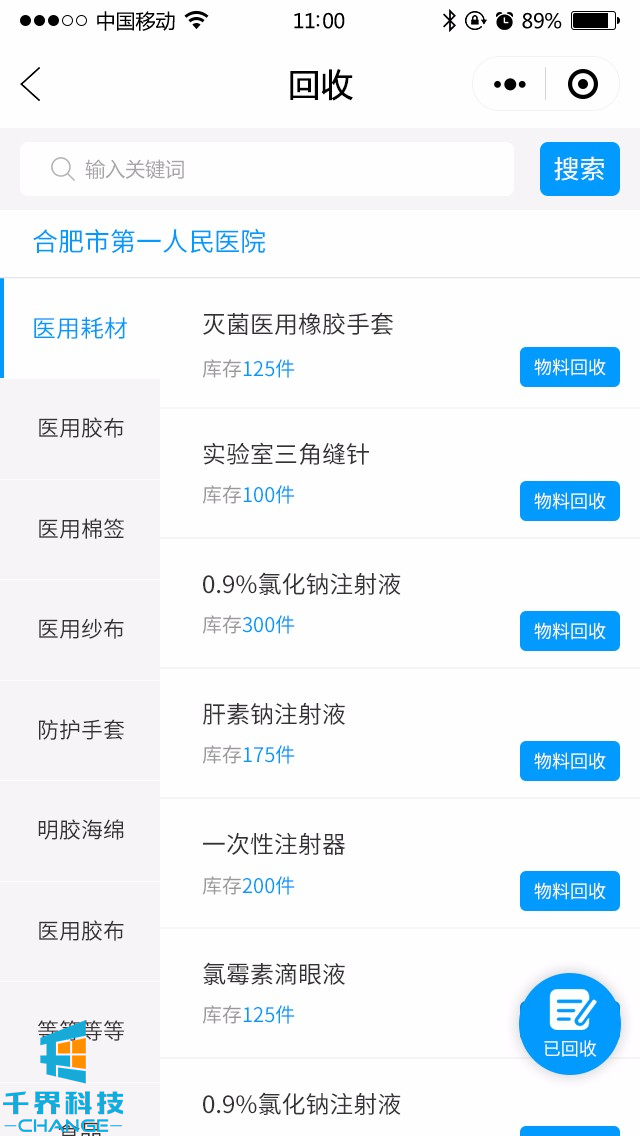Start 物料回收 for 一次性注射器
The height and width of the screenshot is (1136, 640).
(569, 891)
